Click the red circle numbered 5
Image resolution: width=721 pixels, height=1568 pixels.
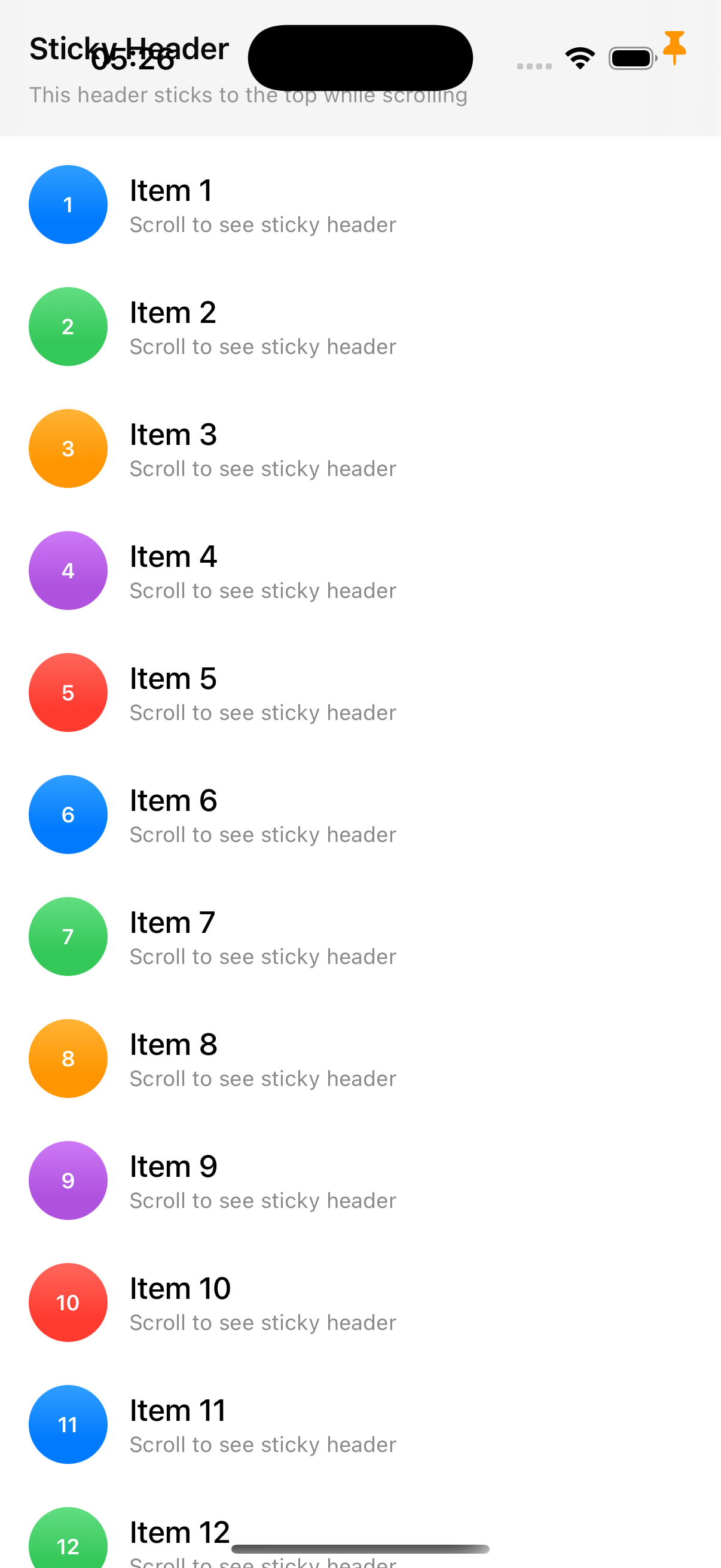click(x=68, y=692)
